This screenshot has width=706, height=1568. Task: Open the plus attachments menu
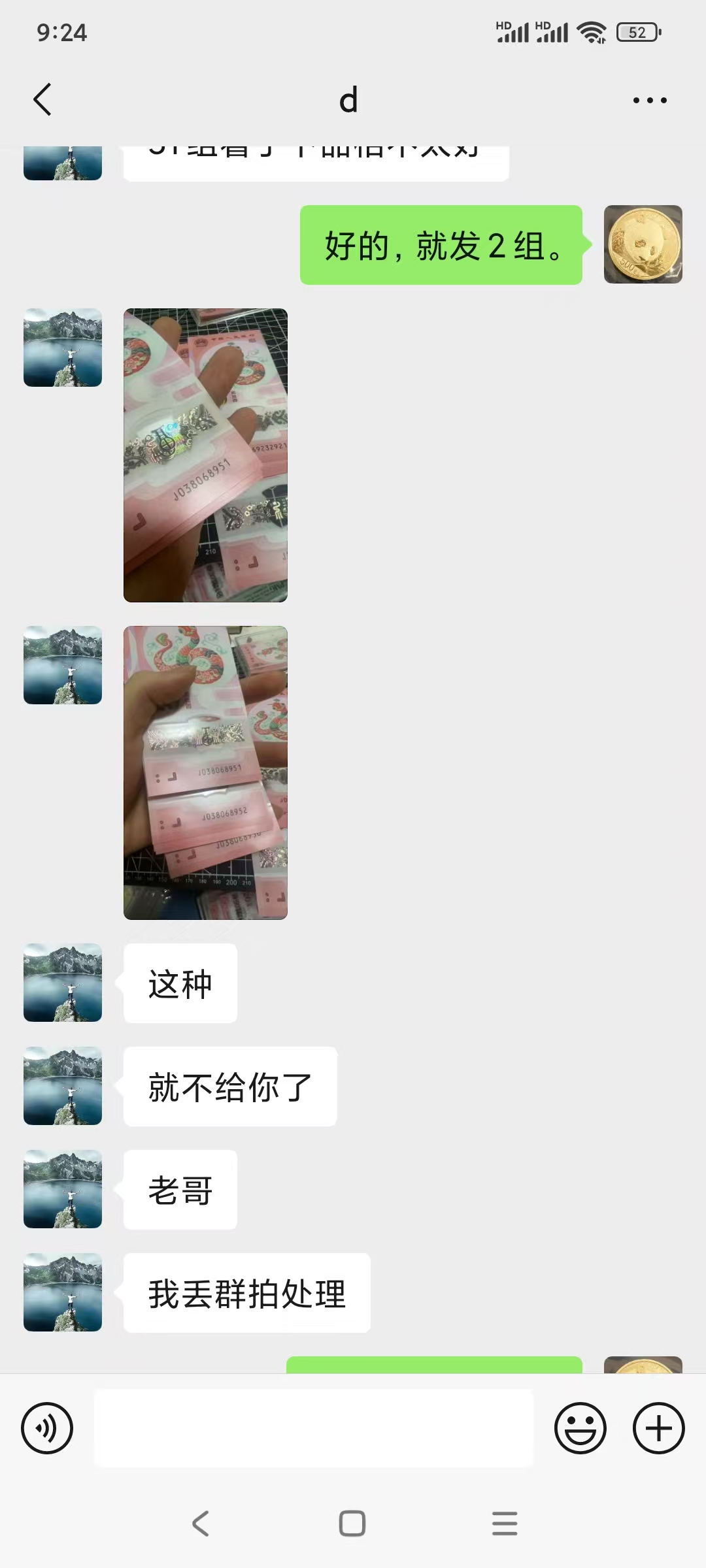(x=658, y=1428)
